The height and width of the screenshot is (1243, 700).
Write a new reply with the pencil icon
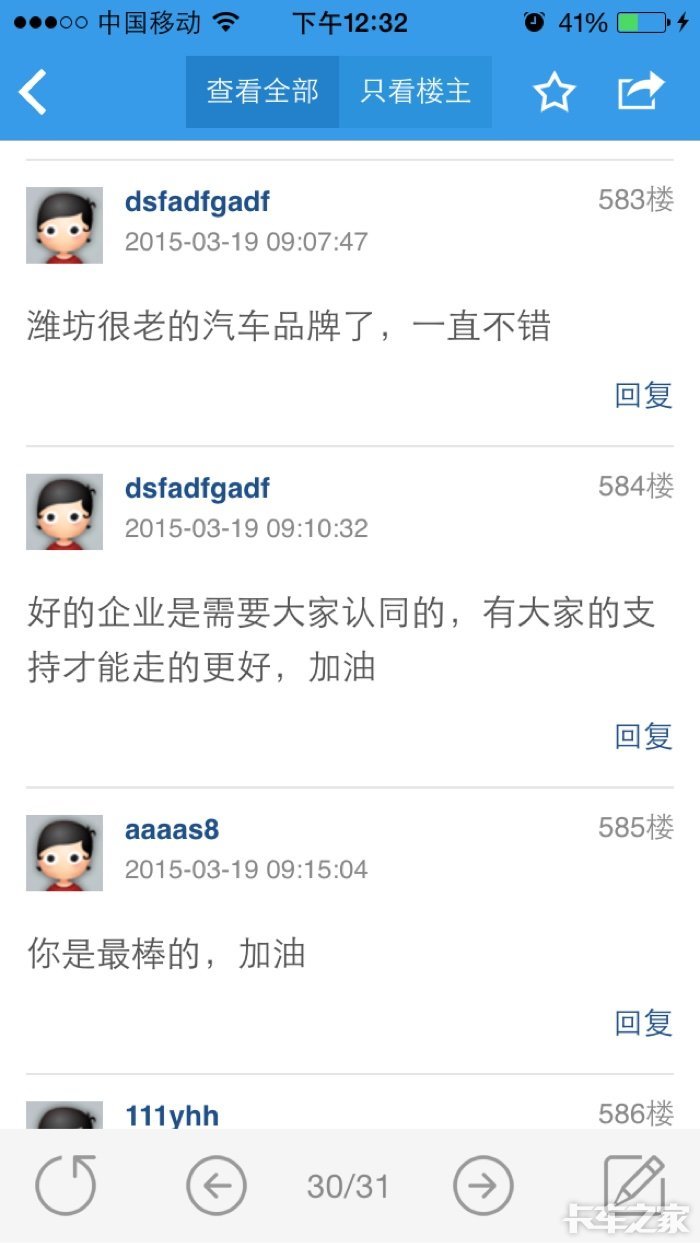634,1184
